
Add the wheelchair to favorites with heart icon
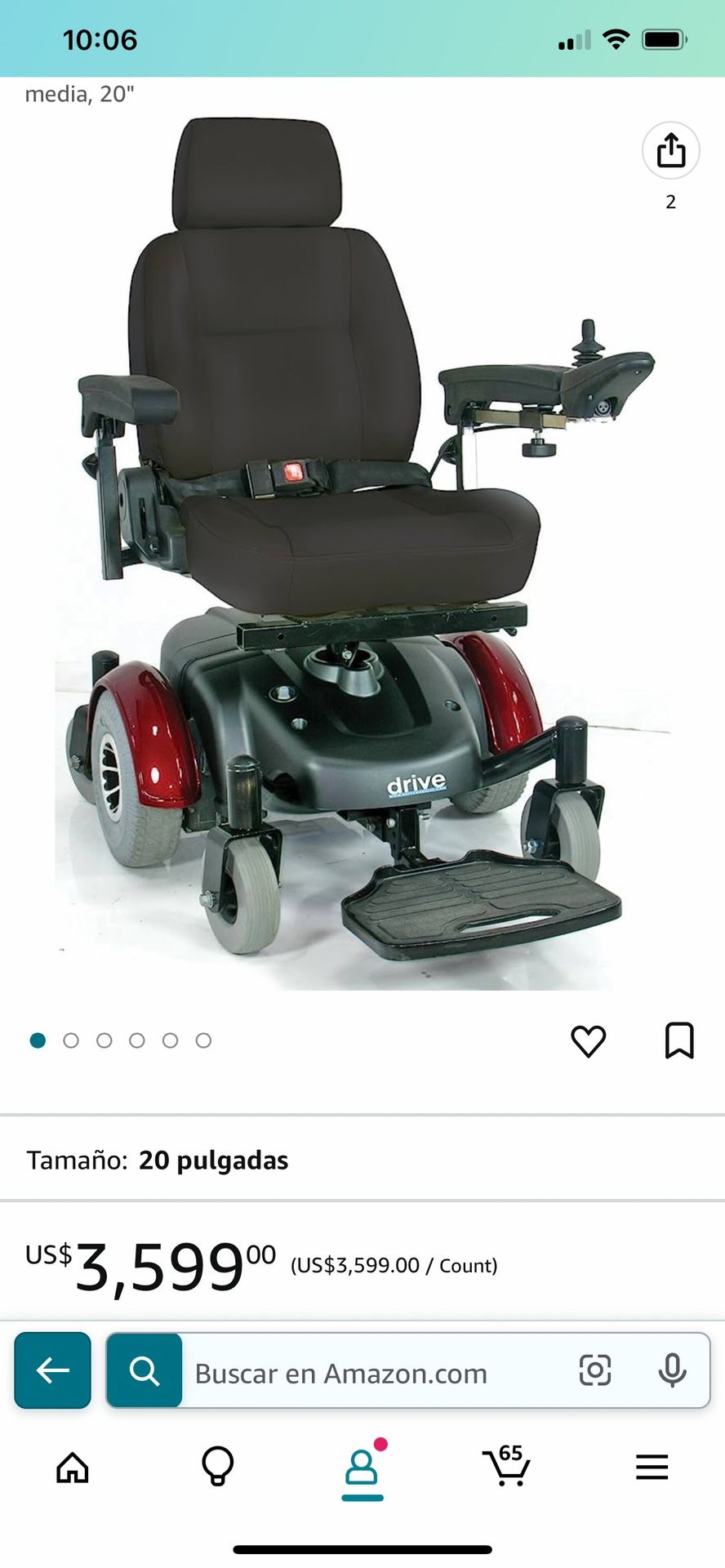589,1040
